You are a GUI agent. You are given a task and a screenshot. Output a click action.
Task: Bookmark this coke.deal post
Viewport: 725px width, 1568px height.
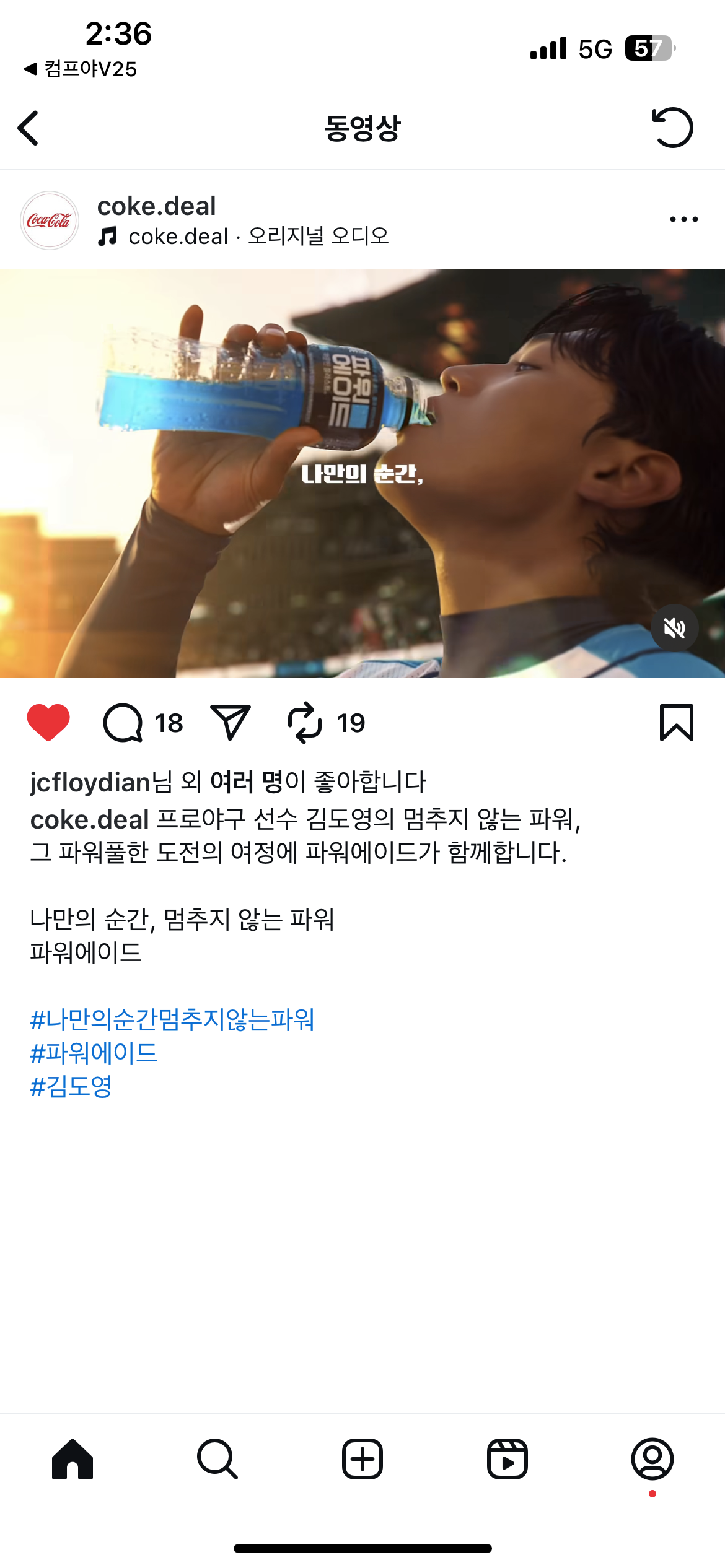pos(677,722)
